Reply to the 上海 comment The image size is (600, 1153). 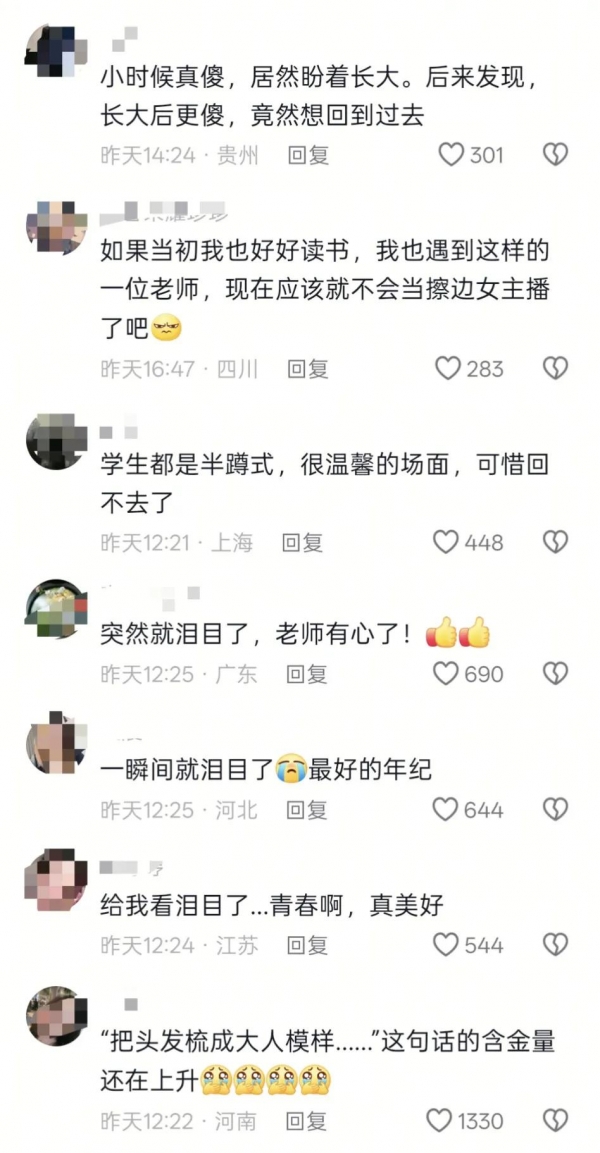[302, 542]
